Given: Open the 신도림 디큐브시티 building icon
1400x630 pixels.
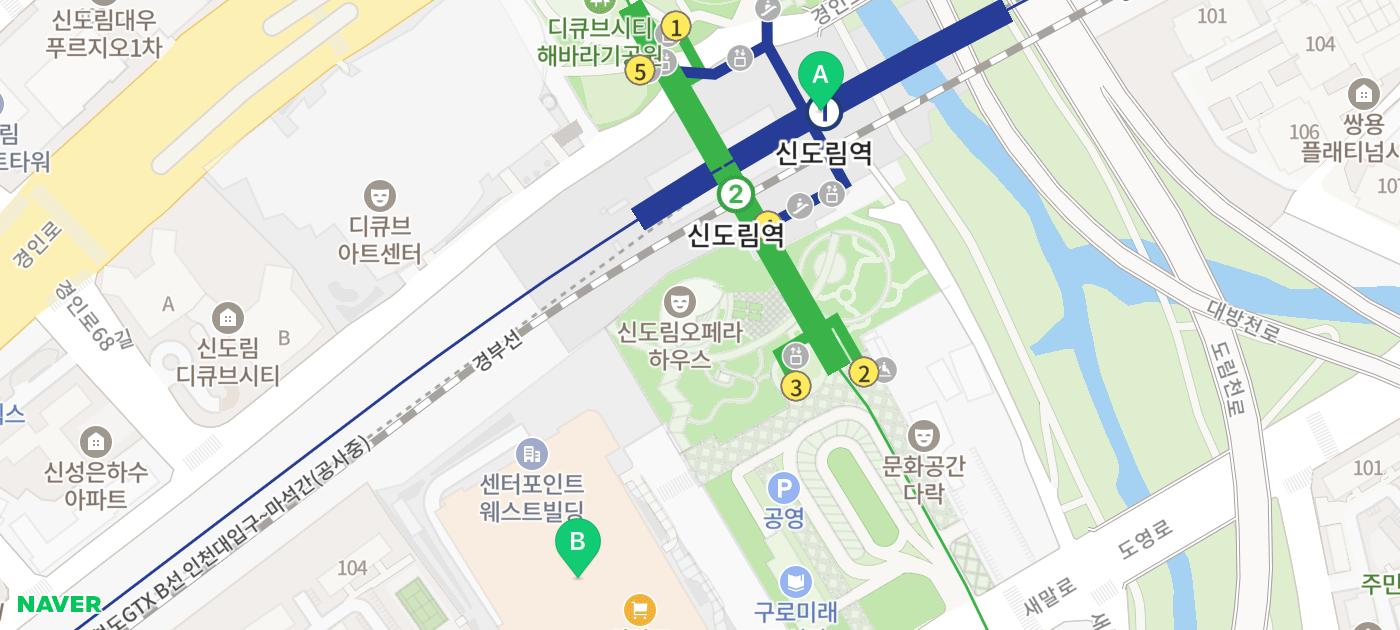Looking at the screenshot, I should click(228, 318).
